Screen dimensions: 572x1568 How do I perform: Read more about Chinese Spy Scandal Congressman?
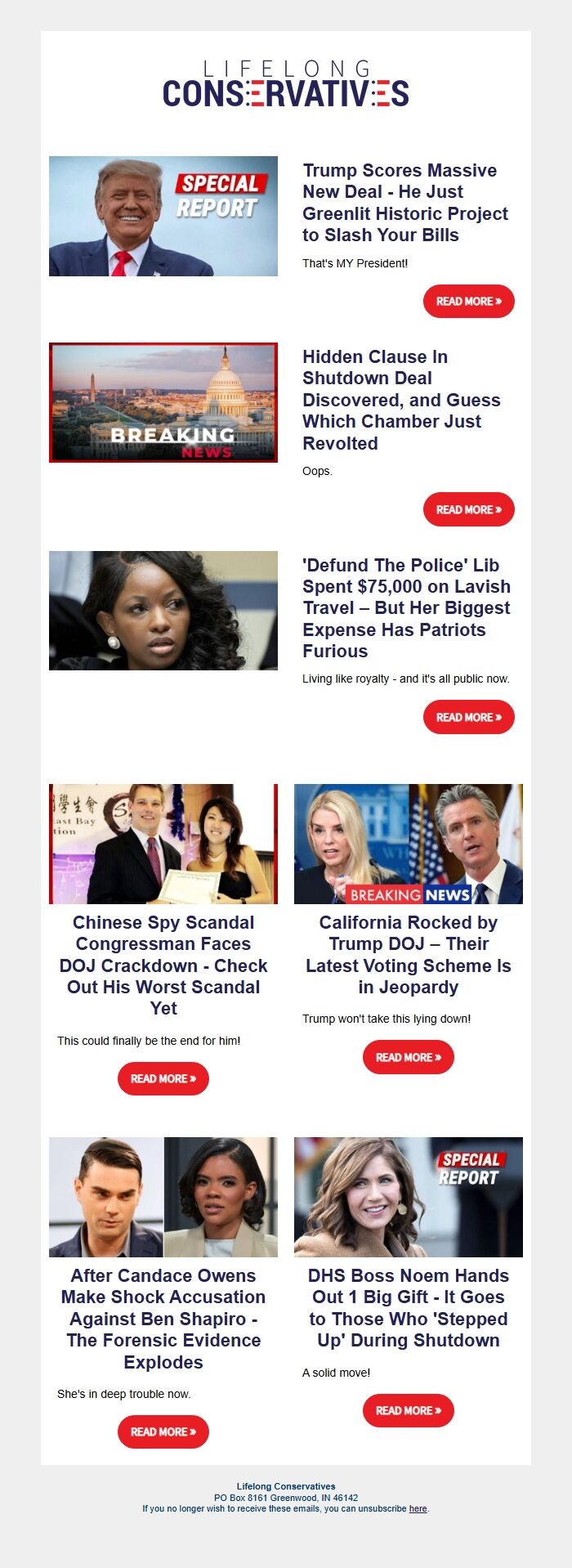[163, 1078]
